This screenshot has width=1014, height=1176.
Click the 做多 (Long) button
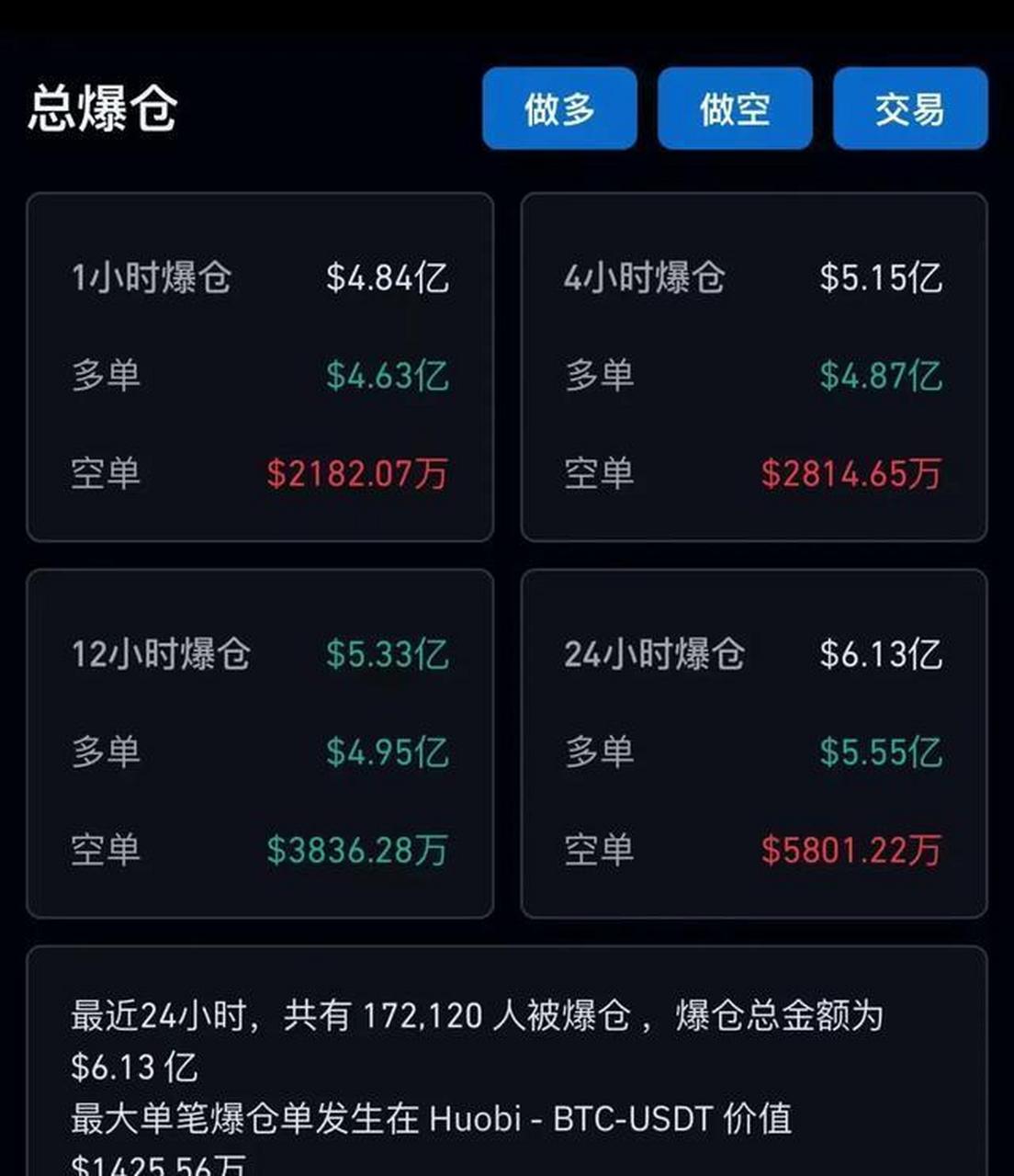click(558, 109)
